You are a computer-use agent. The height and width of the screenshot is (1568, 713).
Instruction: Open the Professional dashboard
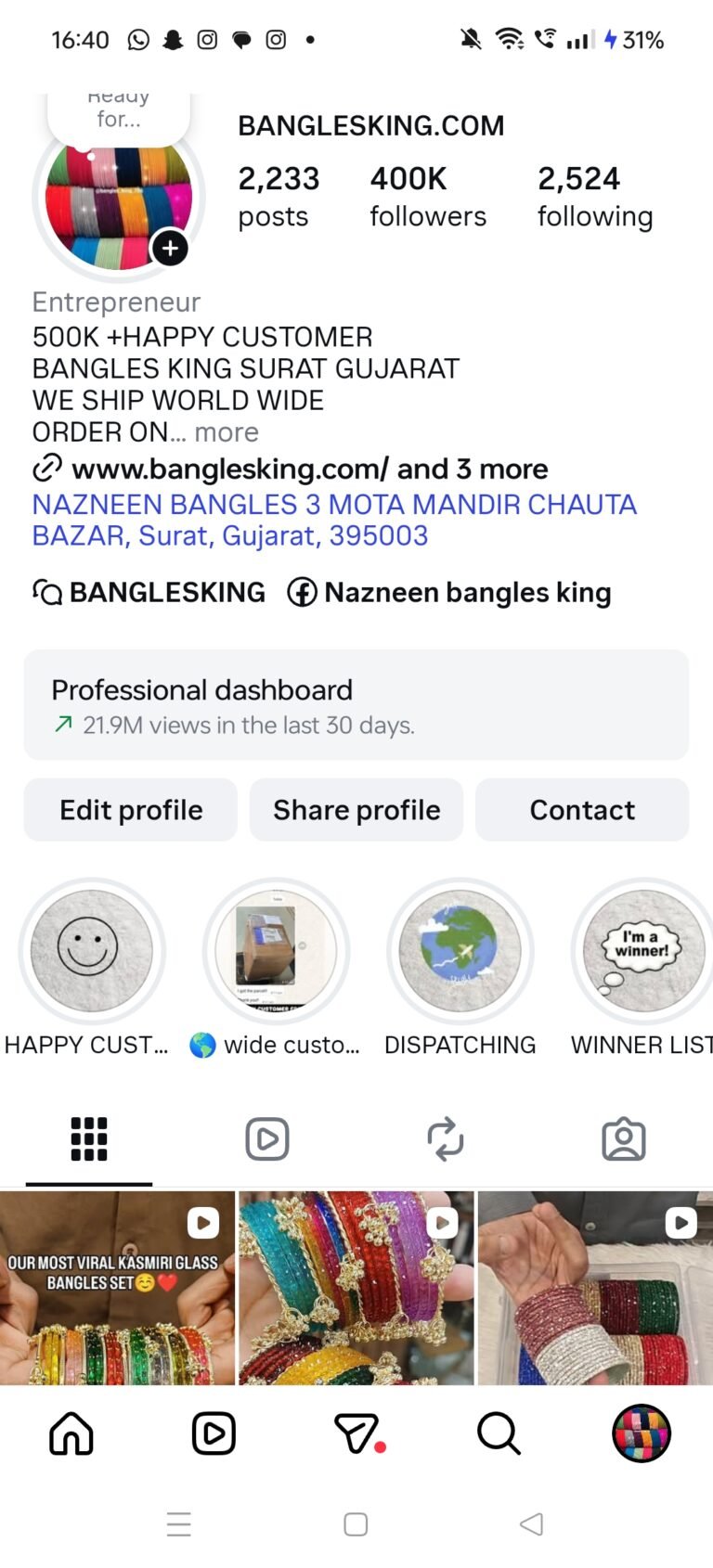(x=356, y=705)
